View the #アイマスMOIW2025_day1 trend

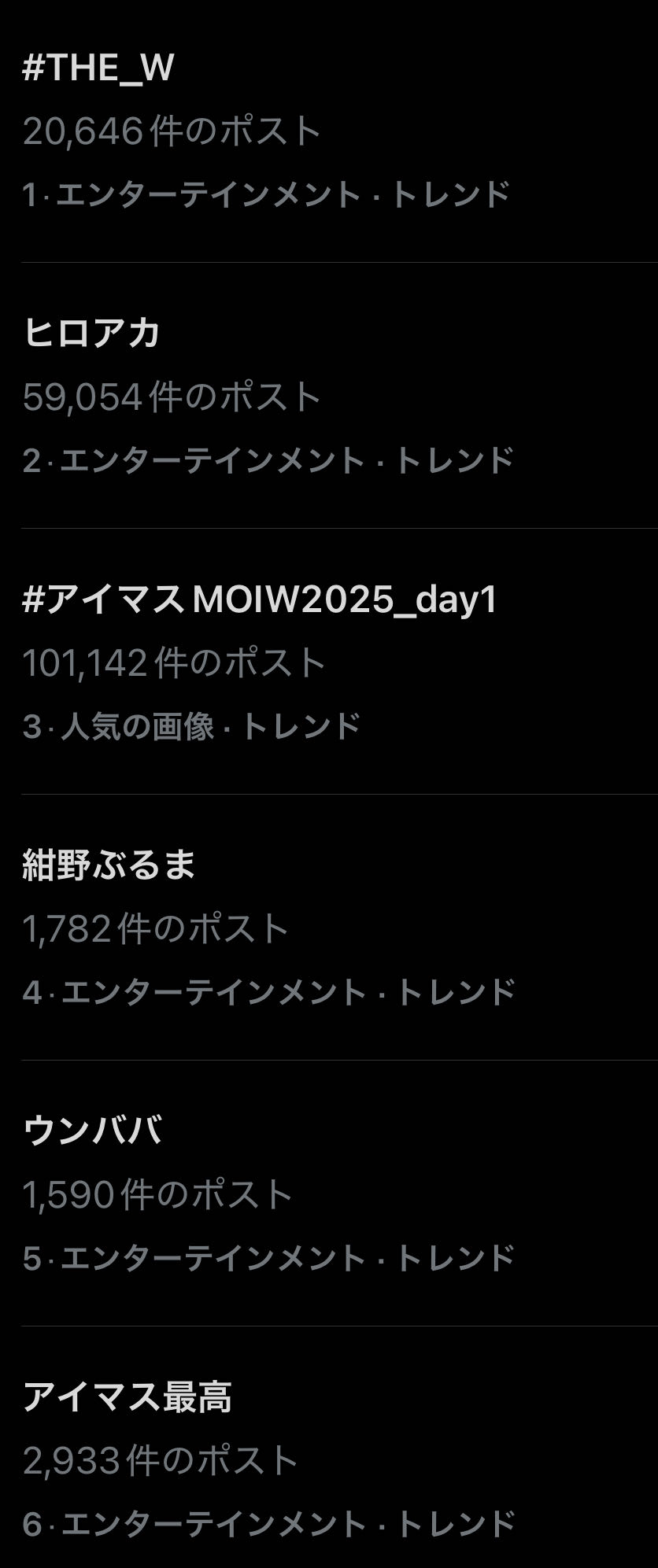pyautogui.click(x=329, y=662)
